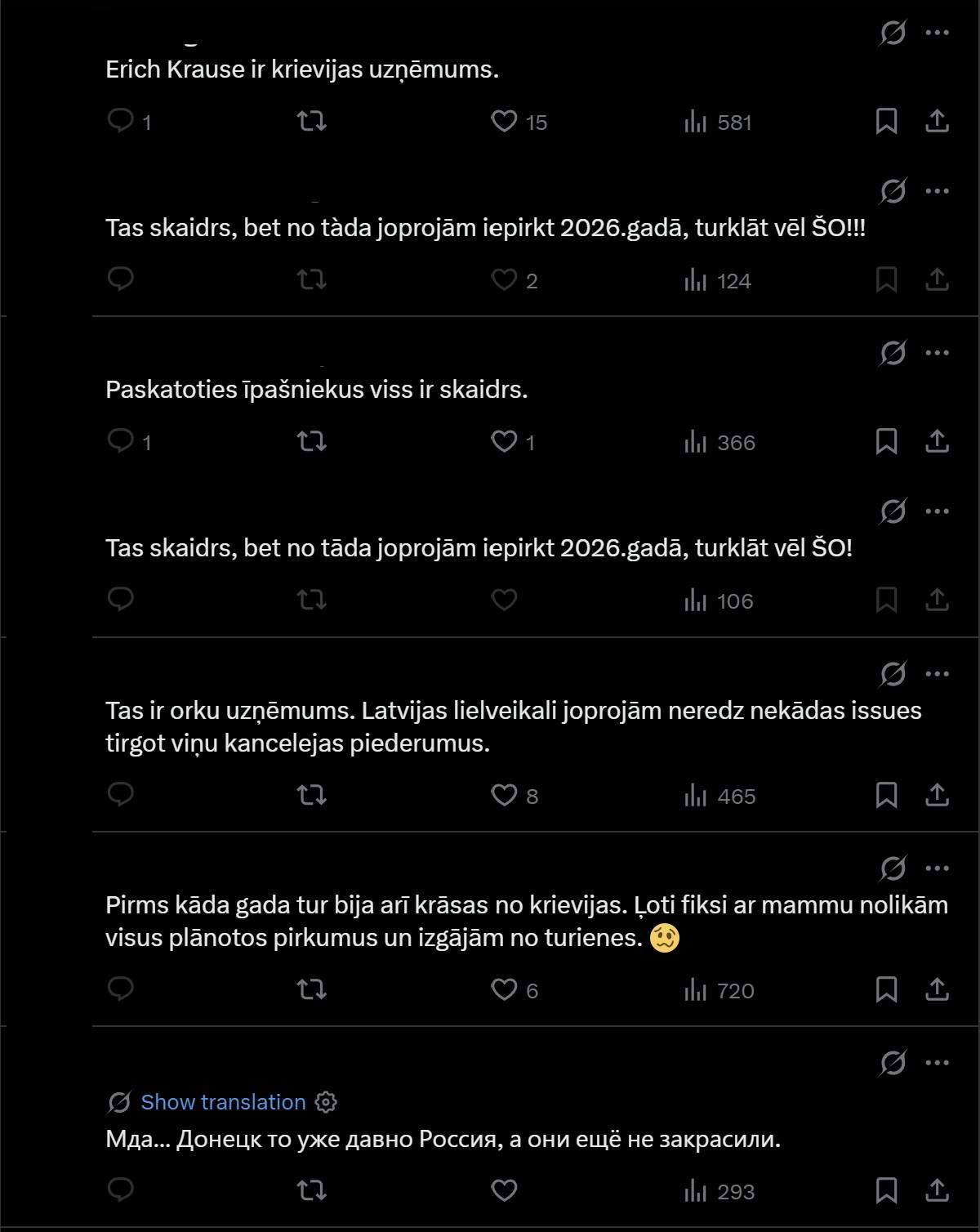Share the "Paskatoties īpašniekus viss ir skaidrs" reply
This screenshot has height=1232, width=980.
pos(937,442)
